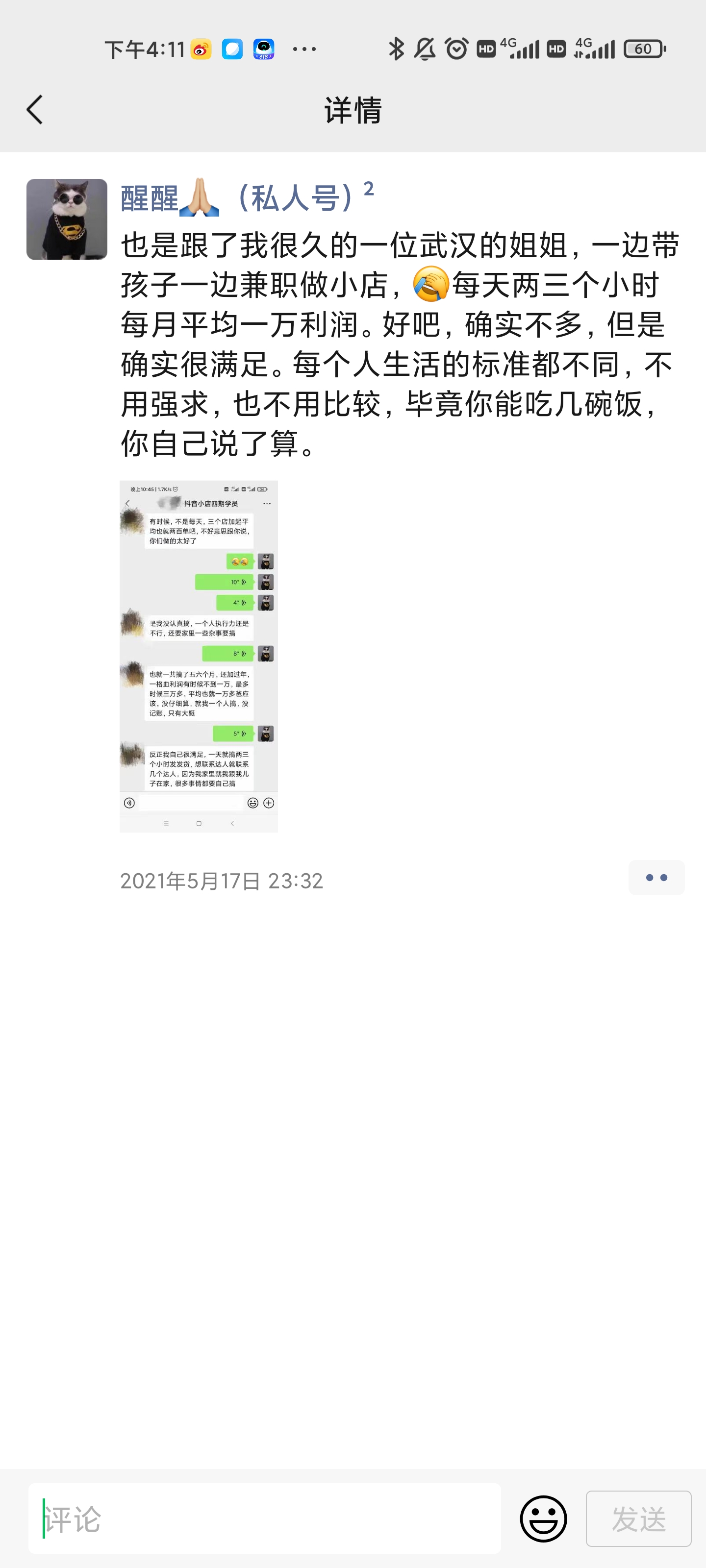Tap the ellipsis icon beside the app icons
Viewport: 706px width, 1568px height.
(x=304, y=49)
